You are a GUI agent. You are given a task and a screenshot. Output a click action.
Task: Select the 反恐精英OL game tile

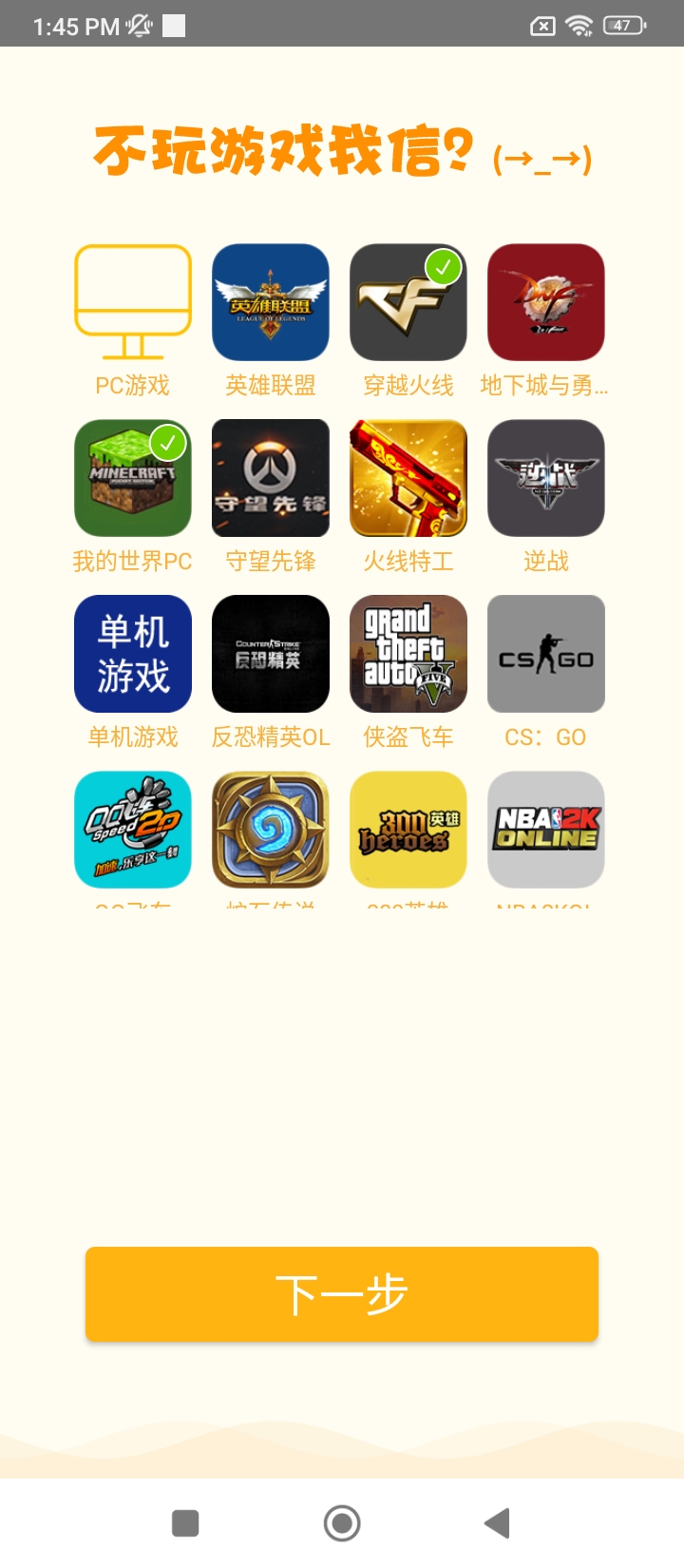(271, 654)
